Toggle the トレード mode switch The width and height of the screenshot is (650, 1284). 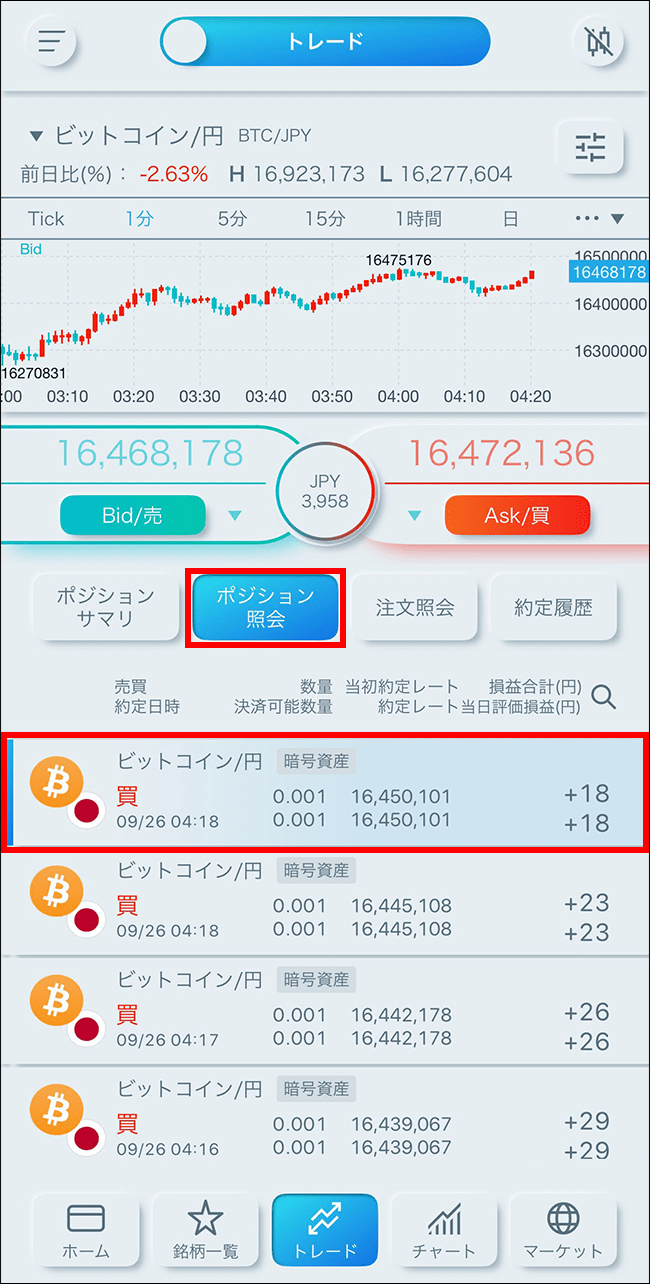coord(325,42)
